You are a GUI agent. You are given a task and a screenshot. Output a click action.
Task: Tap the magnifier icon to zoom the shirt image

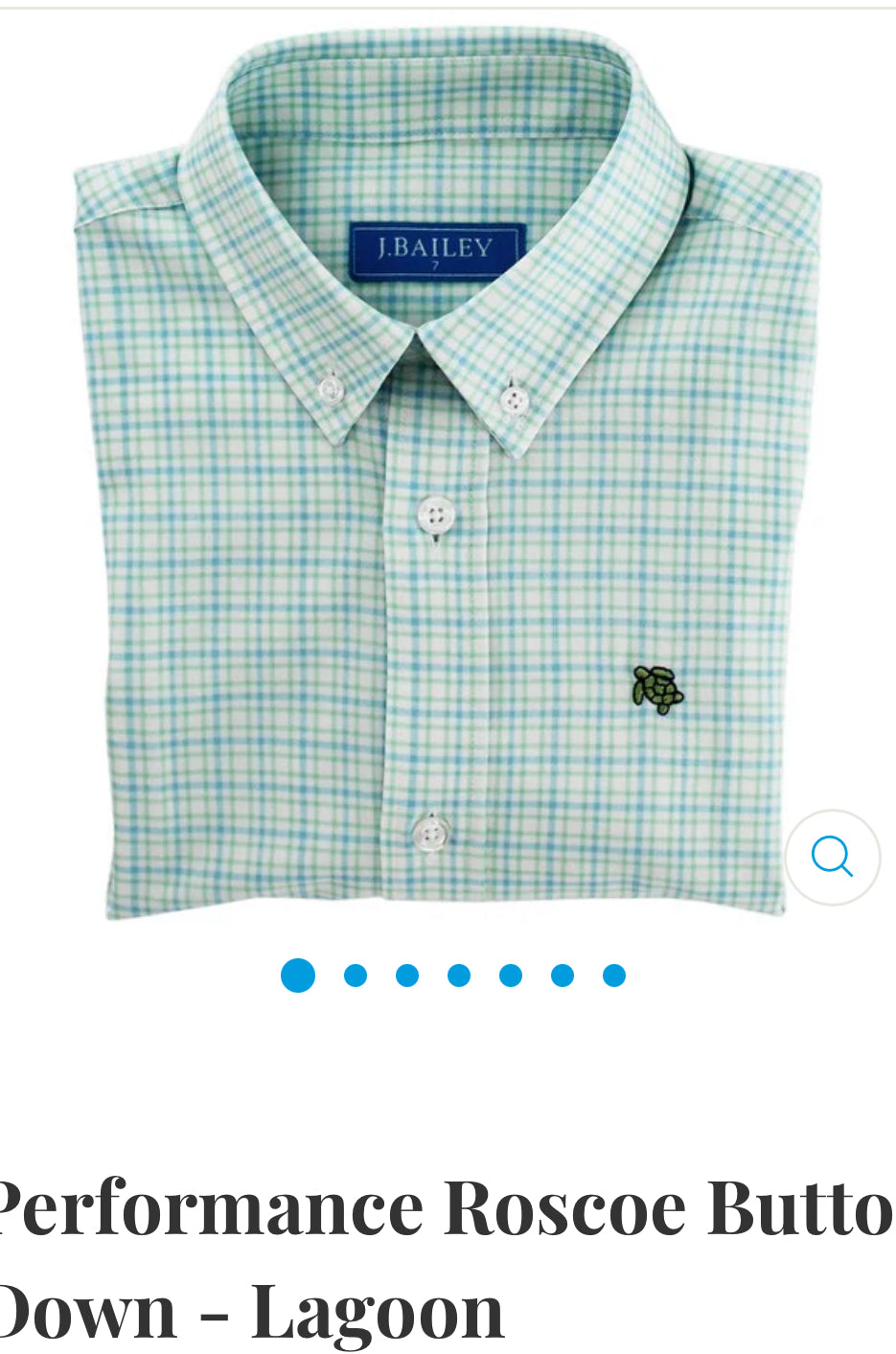832,857
